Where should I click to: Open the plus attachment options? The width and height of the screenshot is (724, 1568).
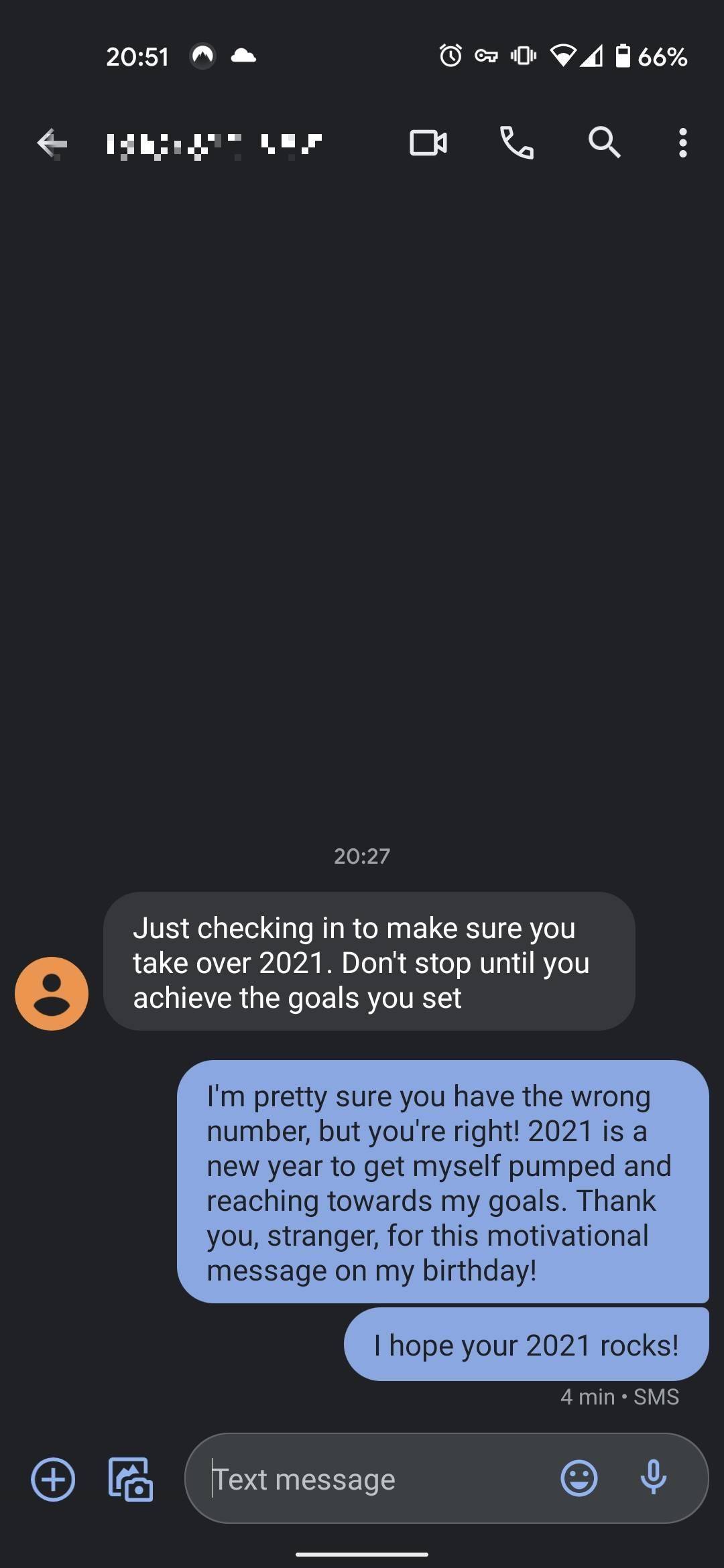(52, 1478)
